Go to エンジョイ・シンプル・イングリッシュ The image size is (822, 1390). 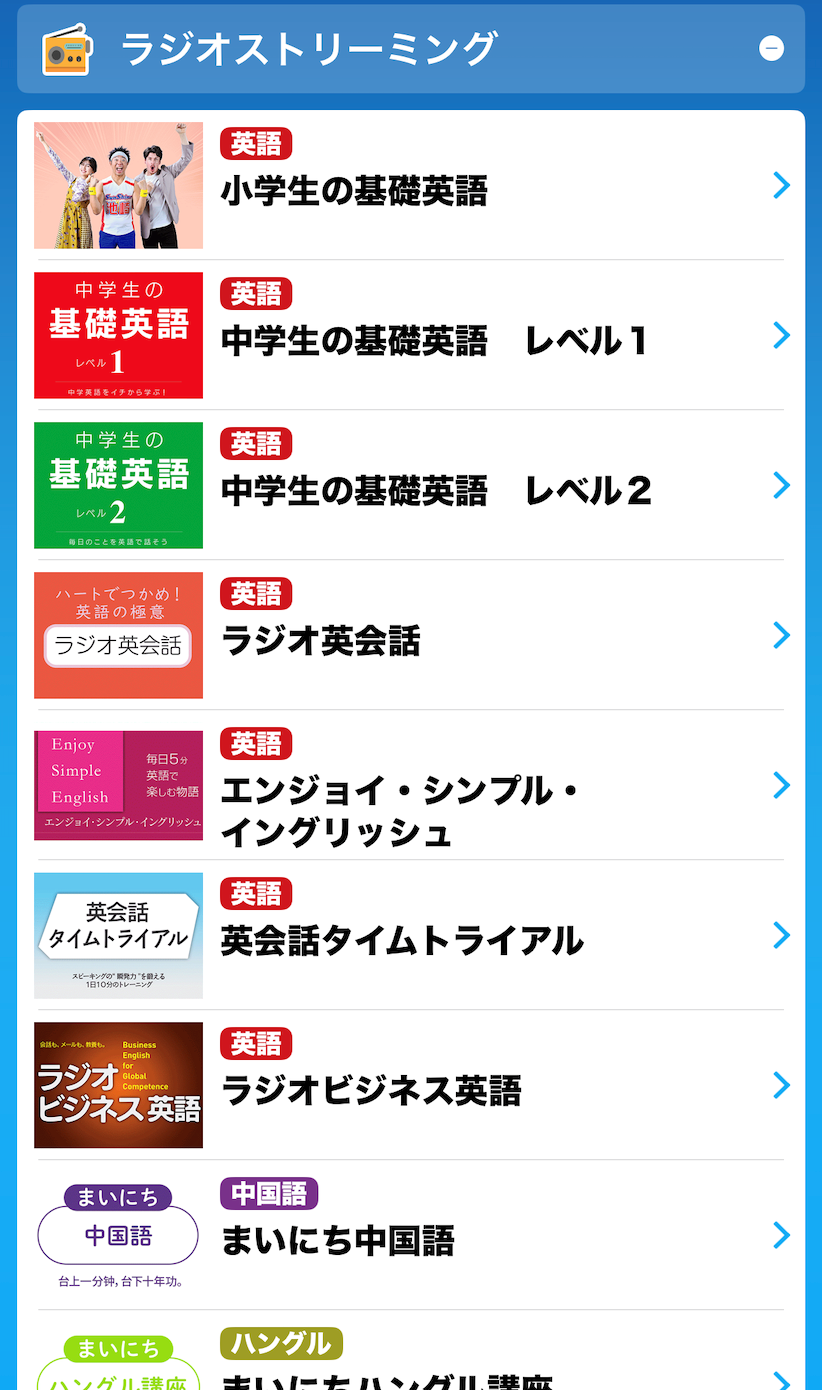click(x=410, y=786)
